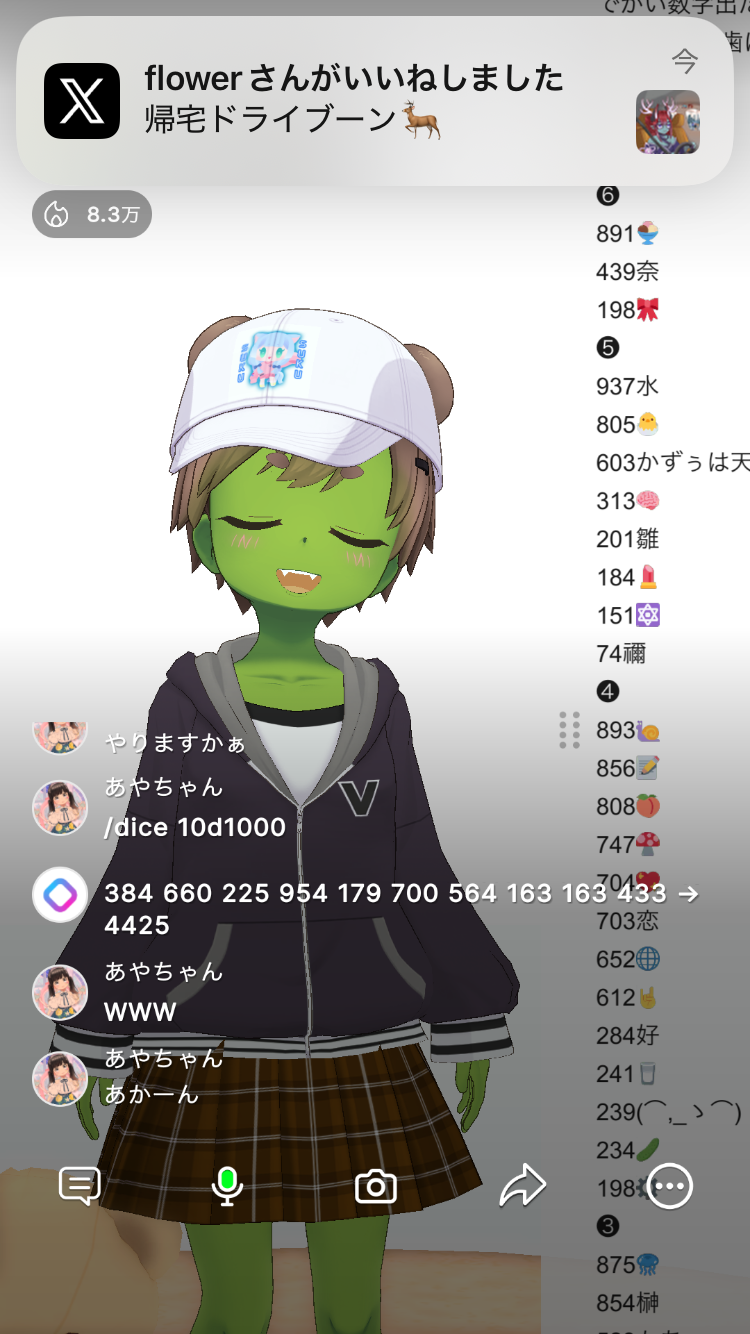Open あやちゃん's avatar next to /dice 10d1000
Image resolution: width=750 pixels, height=1334 pixels.
tap(60, 808)
